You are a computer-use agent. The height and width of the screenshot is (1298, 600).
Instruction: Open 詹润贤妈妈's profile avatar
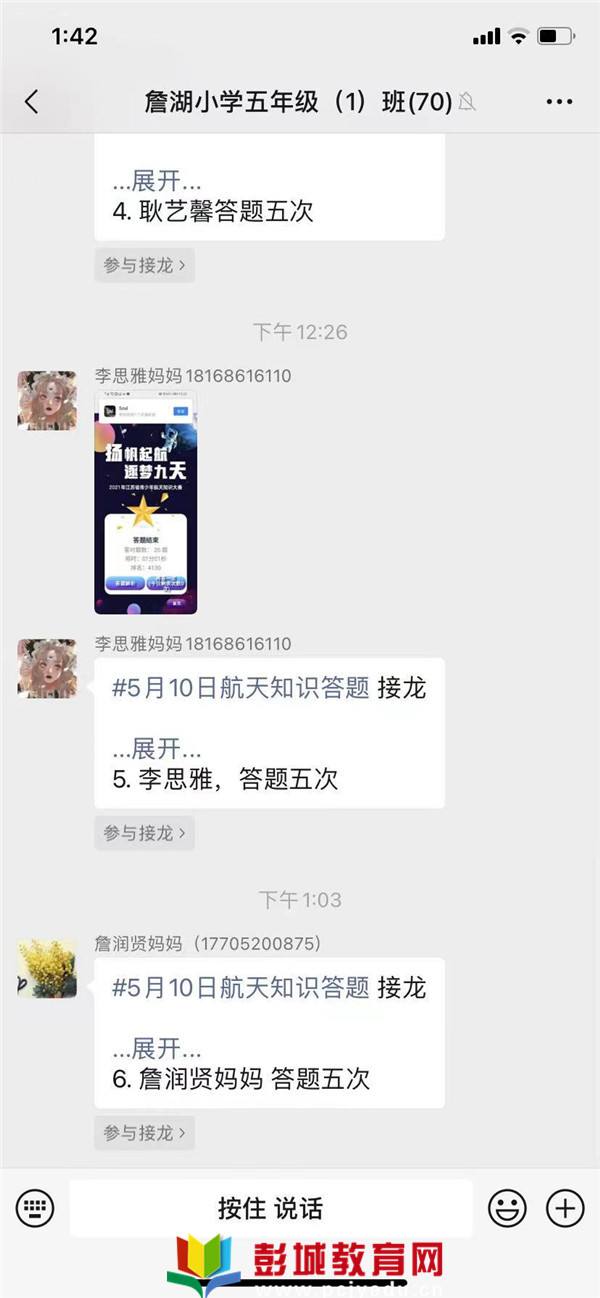pos(47,968)
